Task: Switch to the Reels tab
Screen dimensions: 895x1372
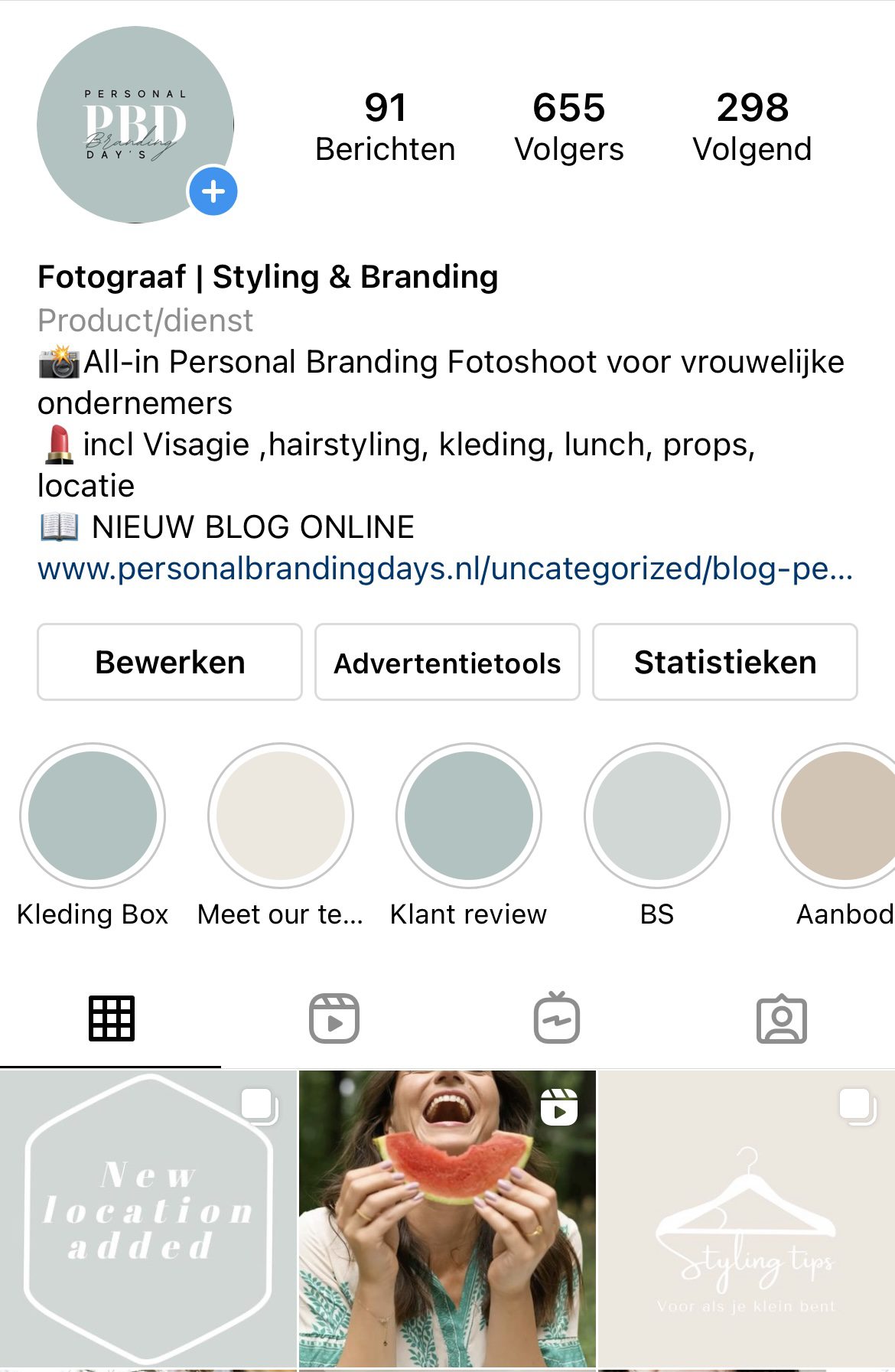Action: [x=334, y=1018]
